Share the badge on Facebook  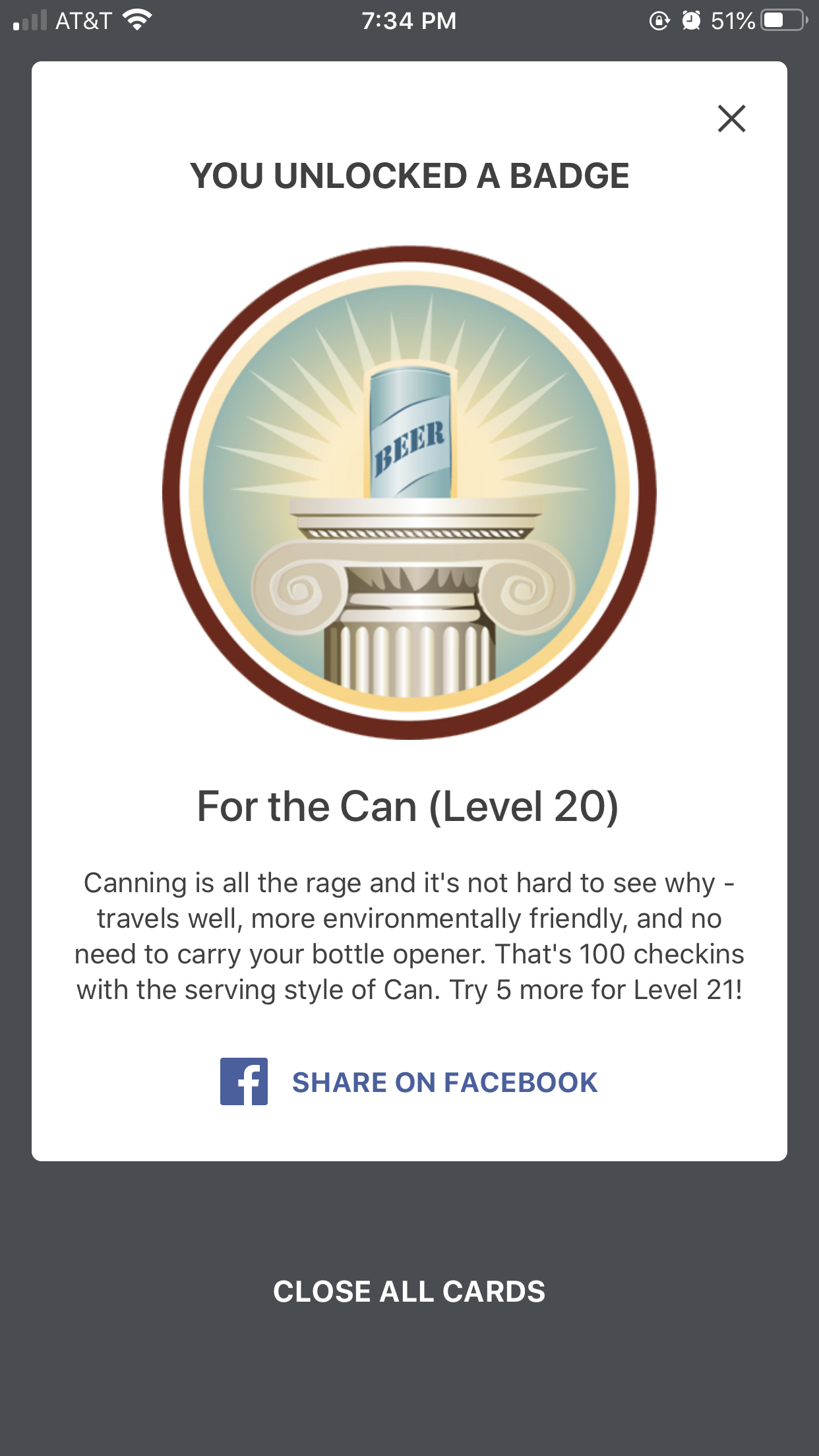(409, 1082)
